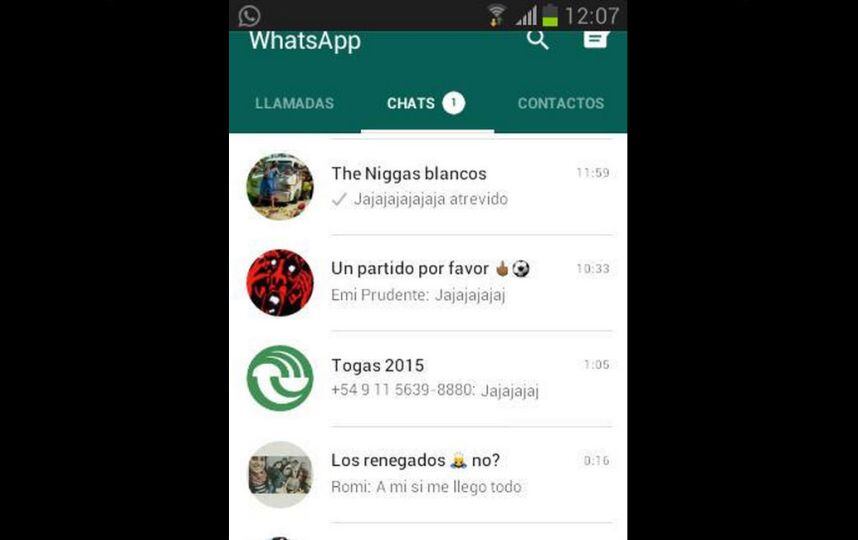Switch to the LLAMADAS tab
The width and height of the screenshot is (858, 540).
294,103
